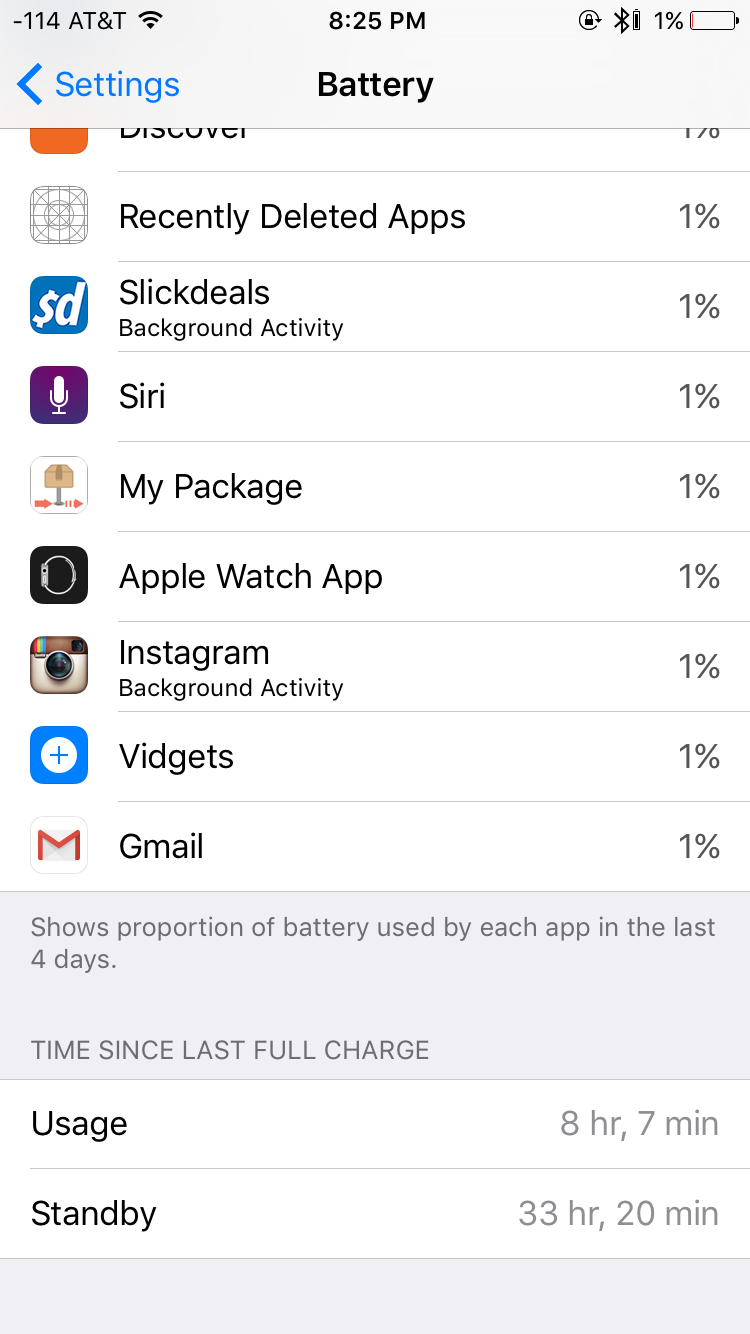Go back to Settings
Viewport: 750px width, 1334px height.
coord(98,85)
